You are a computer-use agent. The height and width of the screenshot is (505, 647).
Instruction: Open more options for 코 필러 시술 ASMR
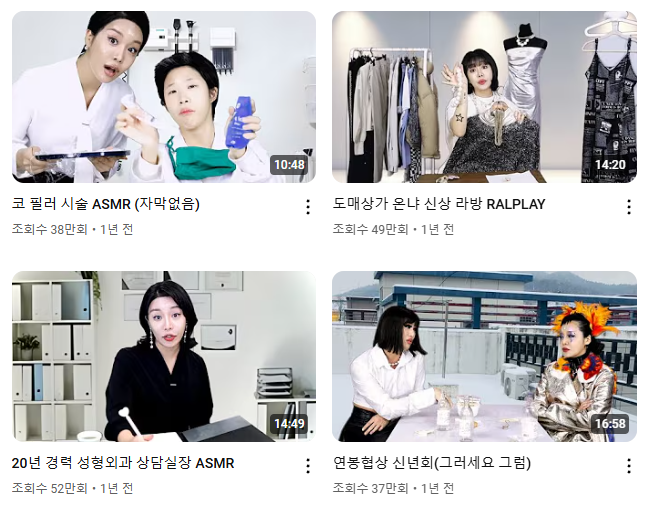click(x=308, y=207)
